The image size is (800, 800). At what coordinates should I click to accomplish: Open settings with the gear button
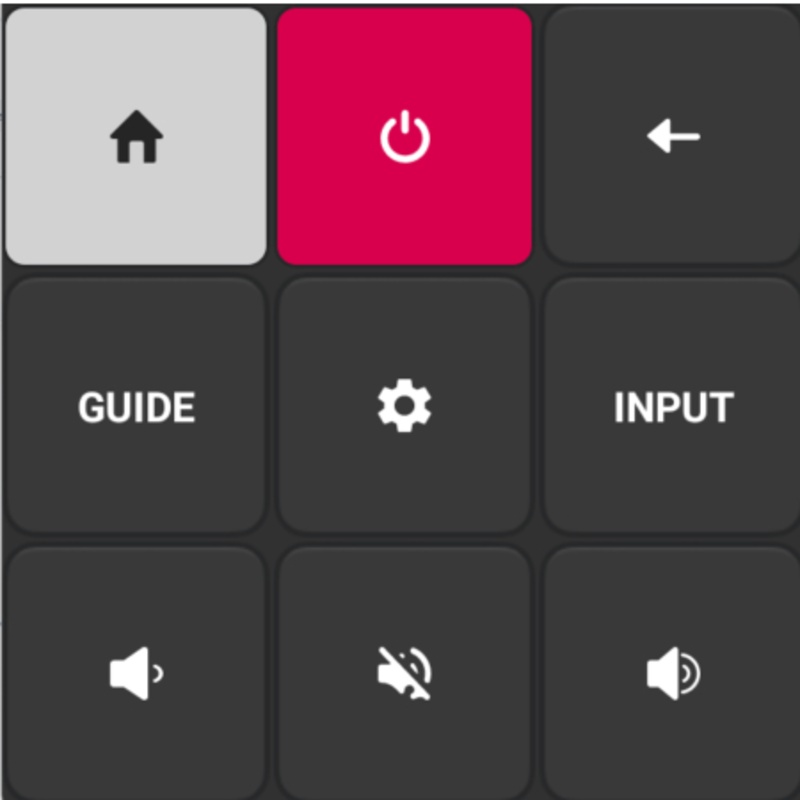tap(404, 406)
